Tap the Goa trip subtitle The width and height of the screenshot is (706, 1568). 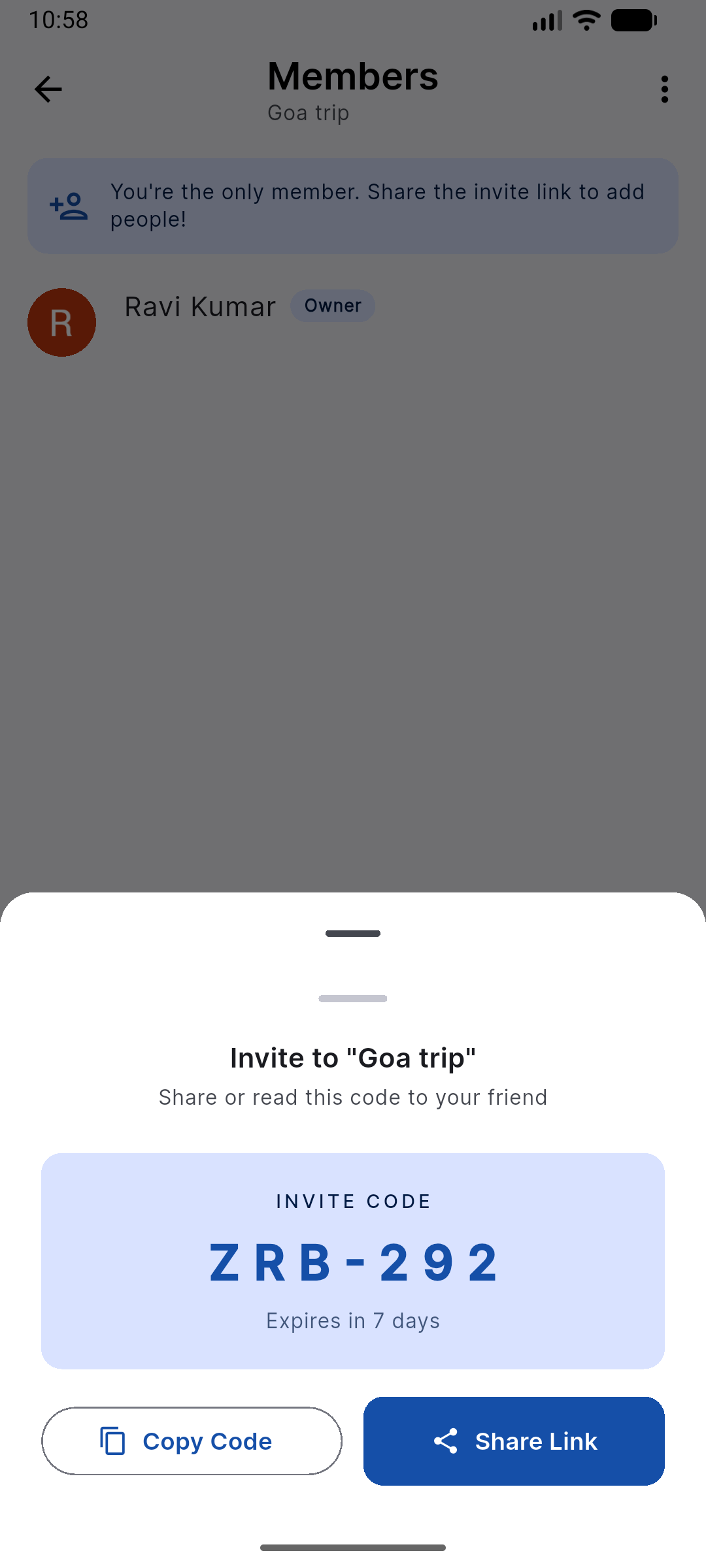coord(308,112)
